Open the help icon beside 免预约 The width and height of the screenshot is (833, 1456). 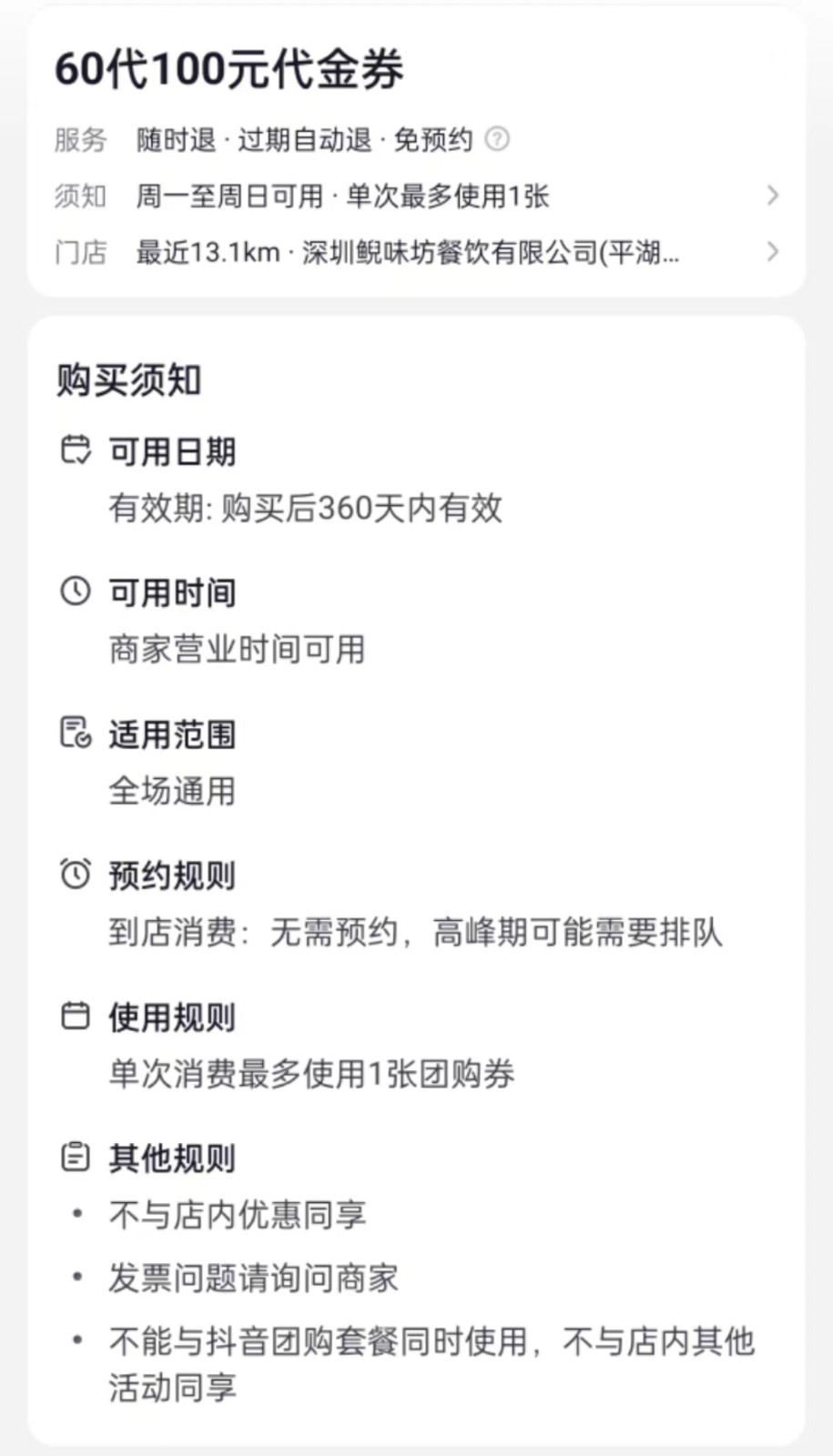point(497,139)
